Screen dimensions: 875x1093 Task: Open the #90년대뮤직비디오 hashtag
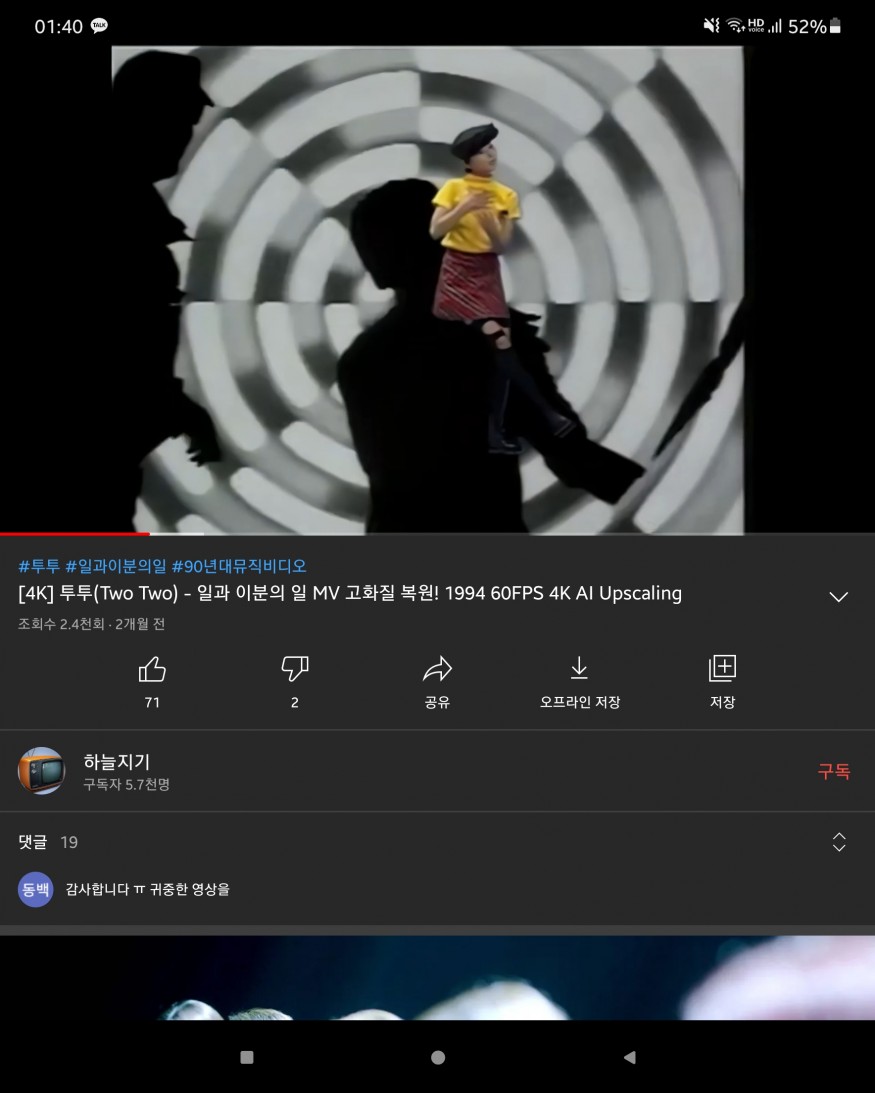(x=239, y=566)
